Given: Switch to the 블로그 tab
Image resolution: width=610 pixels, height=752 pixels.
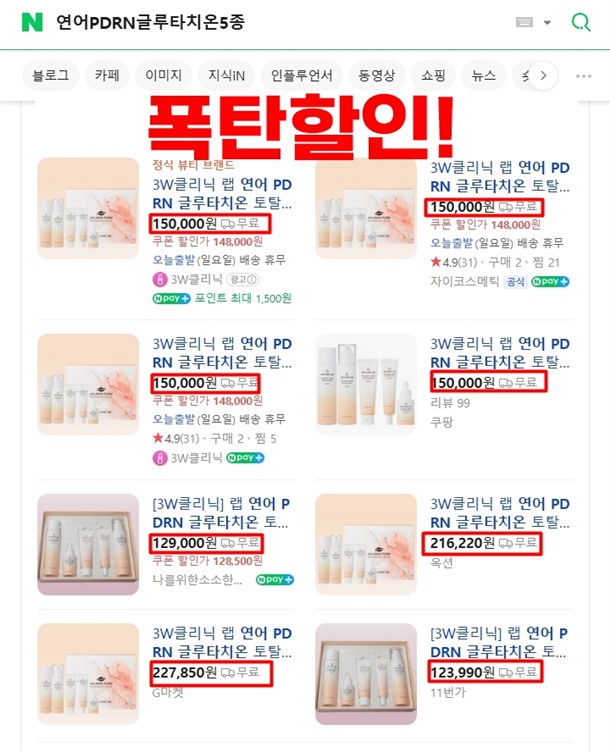Looking at the screenshot, I should point(50,75).
